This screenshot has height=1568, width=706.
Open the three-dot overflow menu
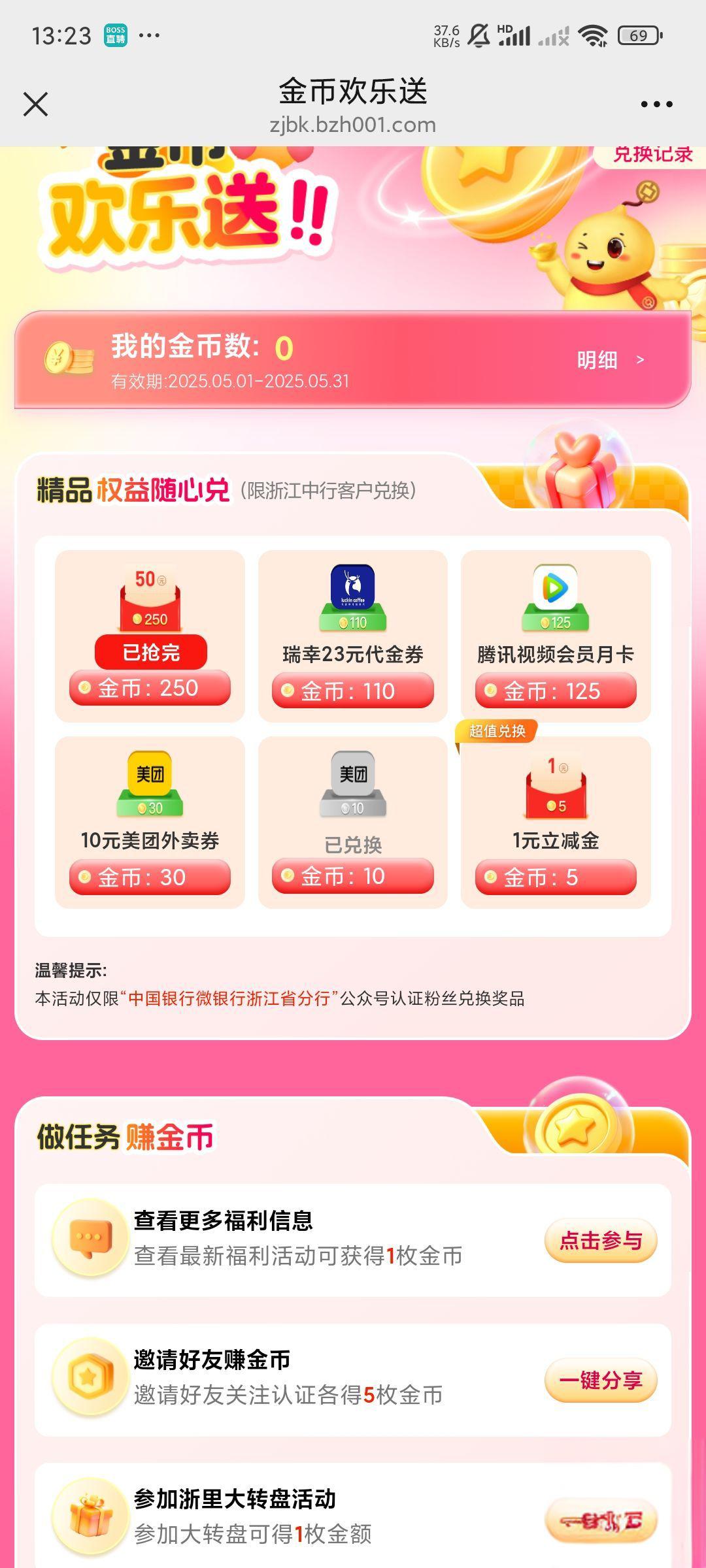pos(656,105)
